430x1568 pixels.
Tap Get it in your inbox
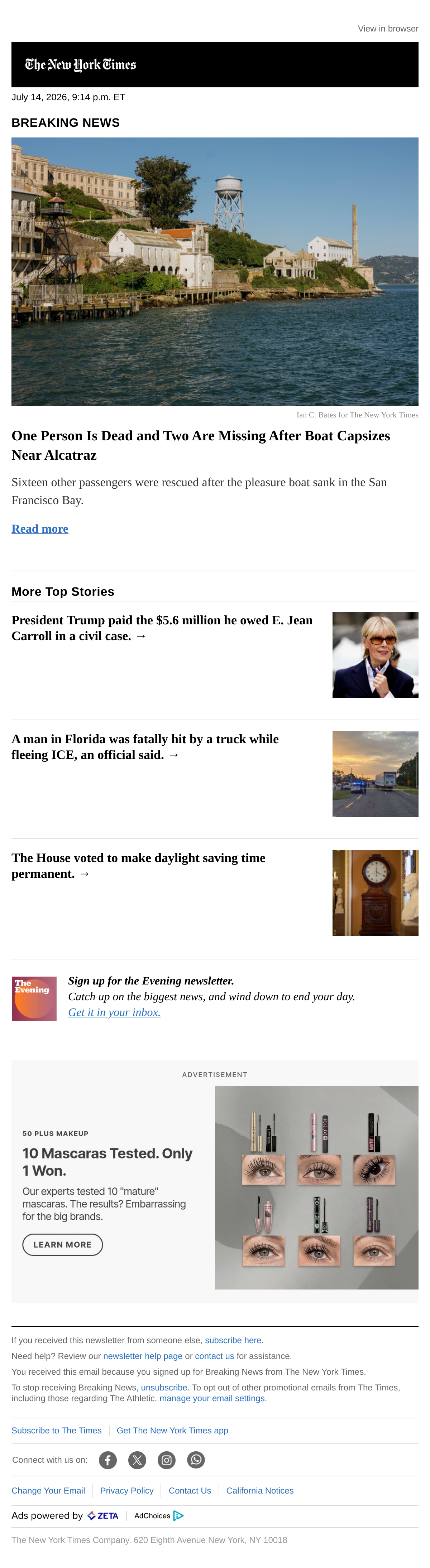114,1012
